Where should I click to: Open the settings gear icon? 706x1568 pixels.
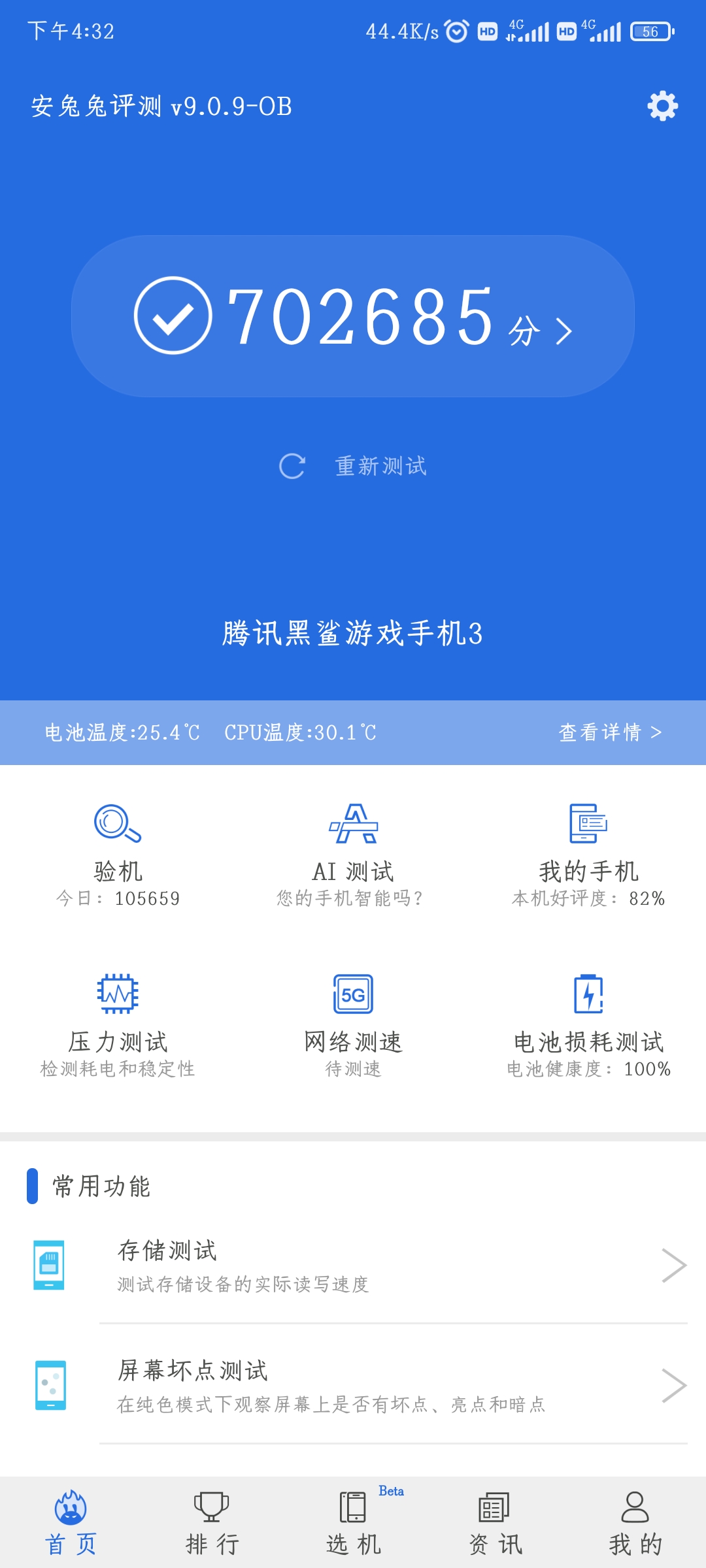(x=662, y=106)
